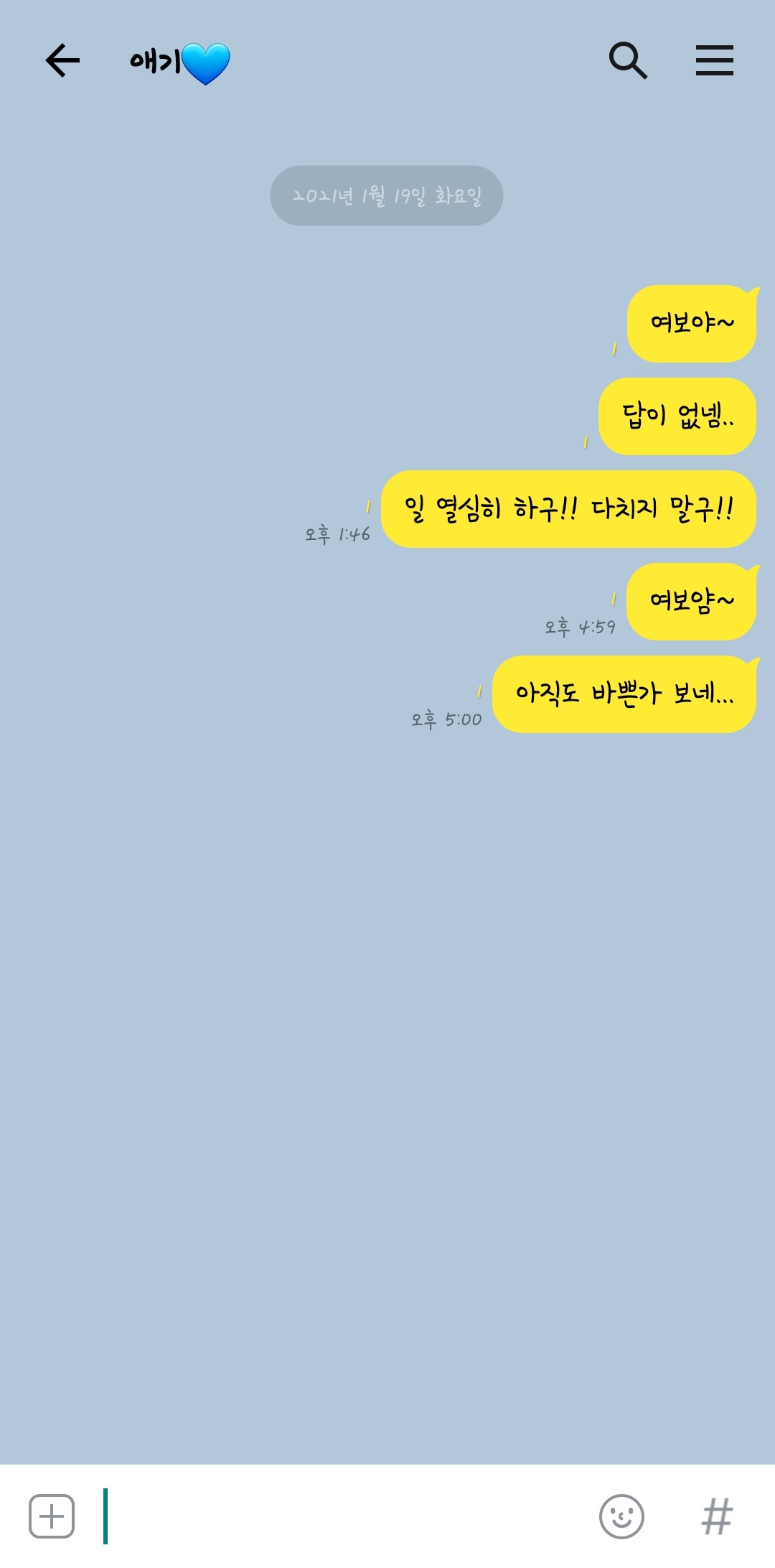Open the emoticon picker
Image resolution: width=775 pixels, height=1568 pixels.
(x=621, y=1516)
